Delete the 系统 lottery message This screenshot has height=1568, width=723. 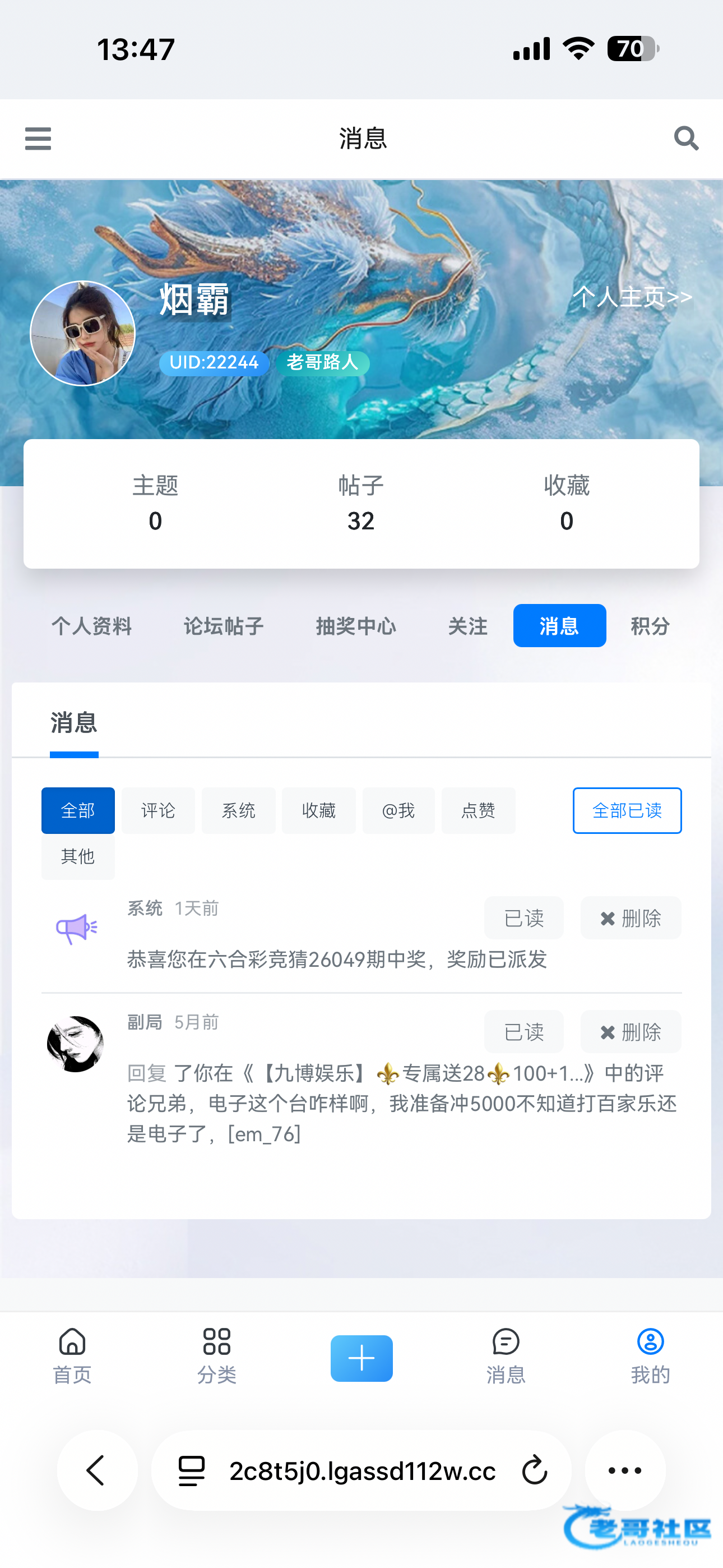[631, 918]
